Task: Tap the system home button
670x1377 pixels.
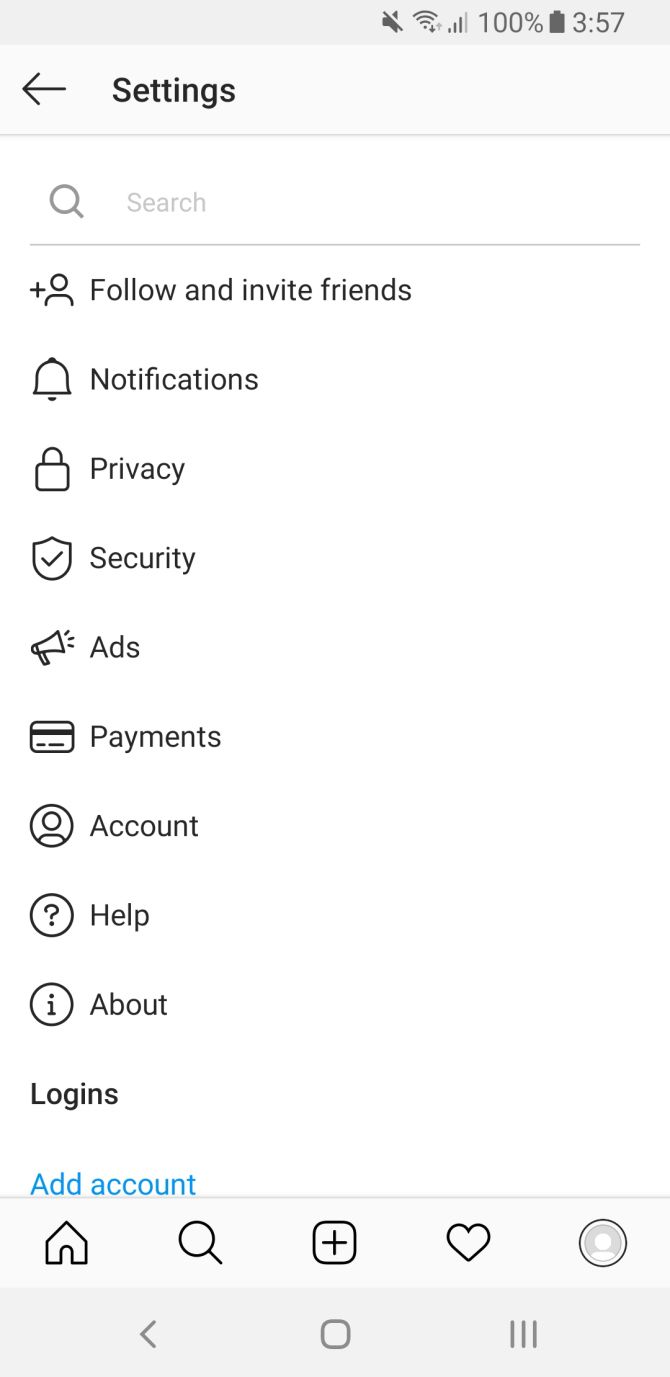Action: click(x=335, y=1333)
